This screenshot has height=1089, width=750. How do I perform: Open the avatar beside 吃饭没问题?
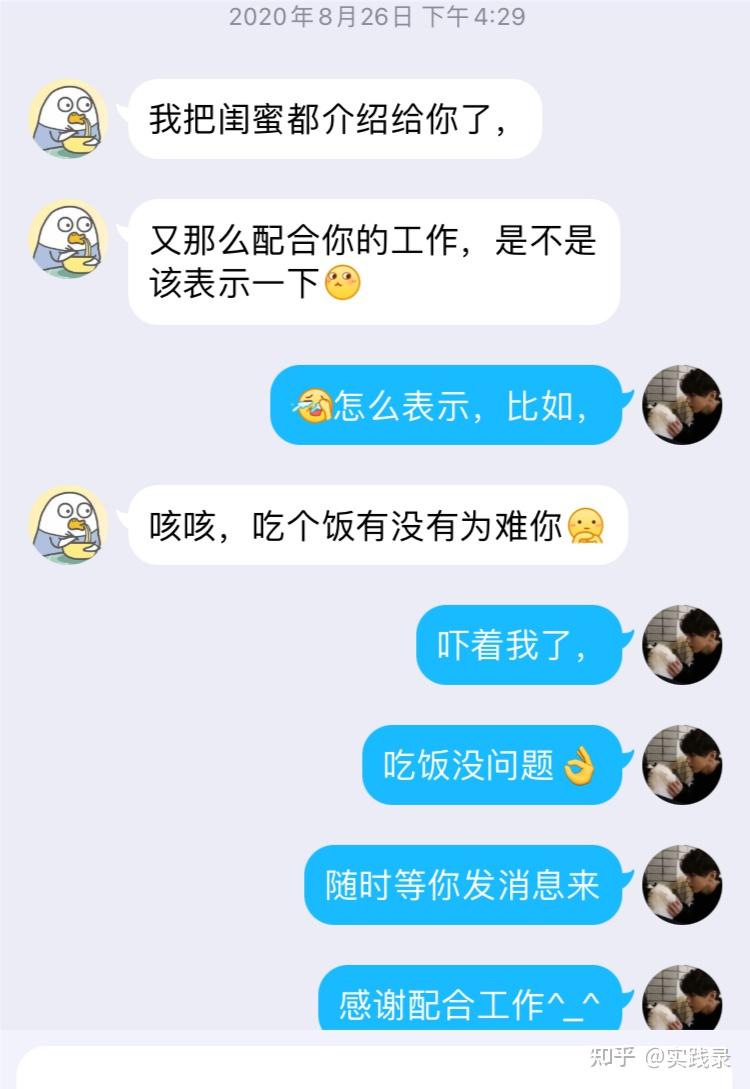click(x=682, y=765)
